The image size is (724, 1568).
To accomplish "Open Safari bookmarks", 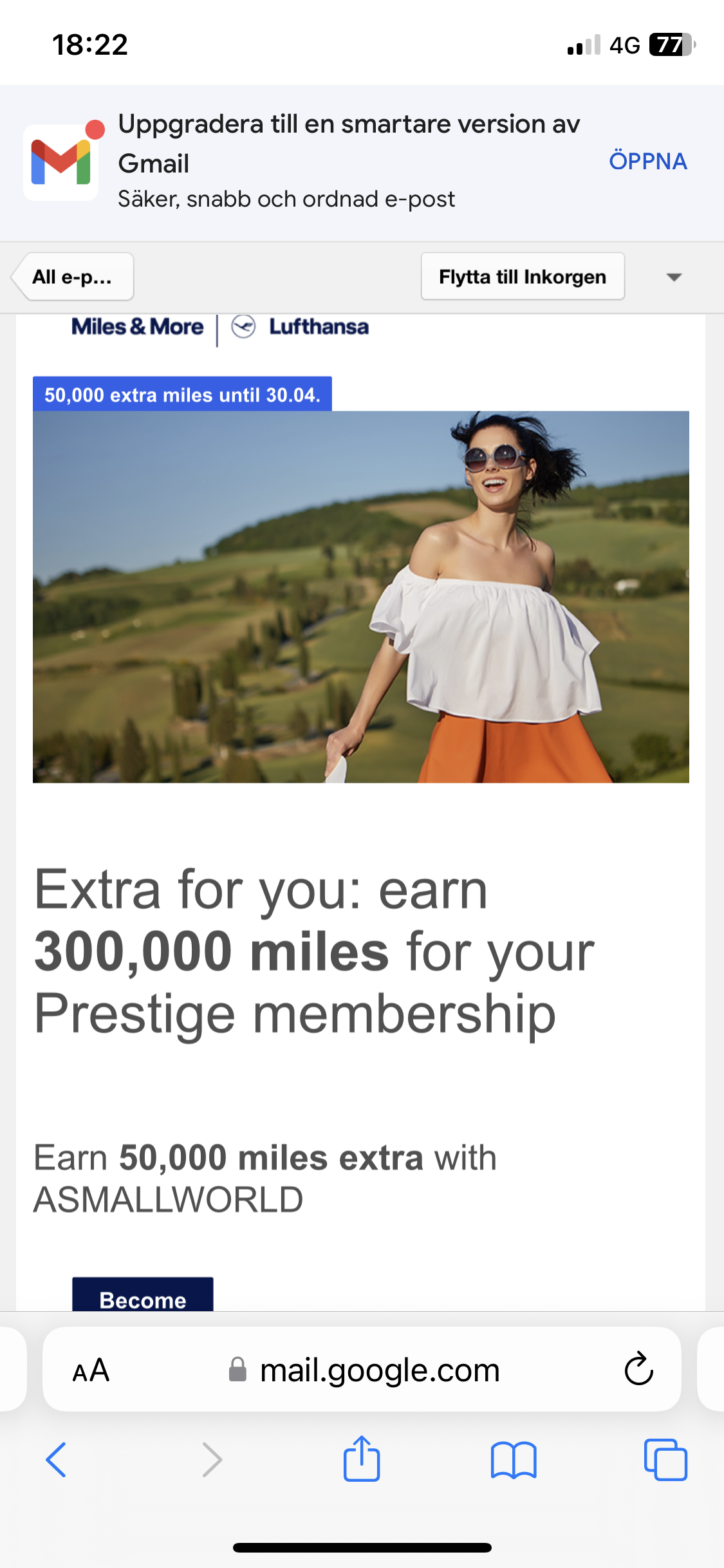I will pyautogui.click(x=513, y=1459).
